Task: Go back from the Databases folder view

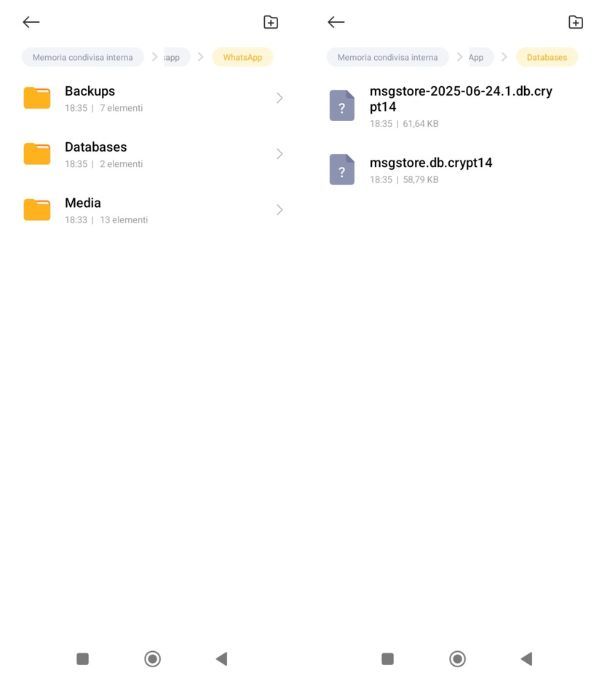Action: [x=336, y=22]
